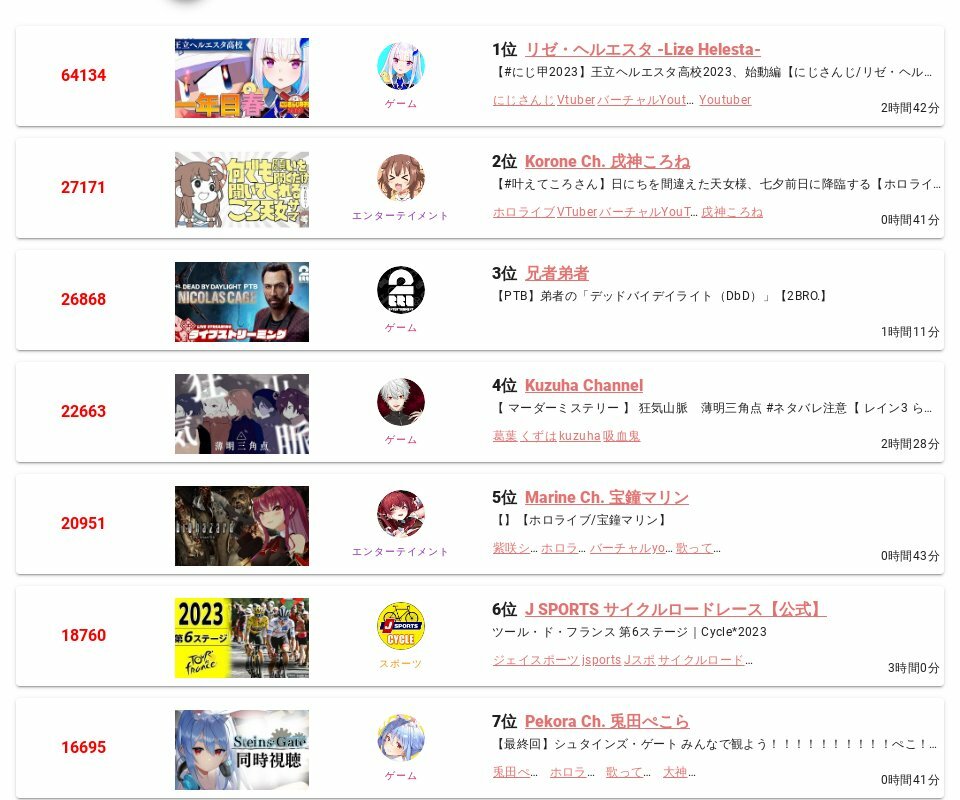The image size is (960, 800).
Task: Select the Youtuber tag in first row
Action: click(724, 100)
